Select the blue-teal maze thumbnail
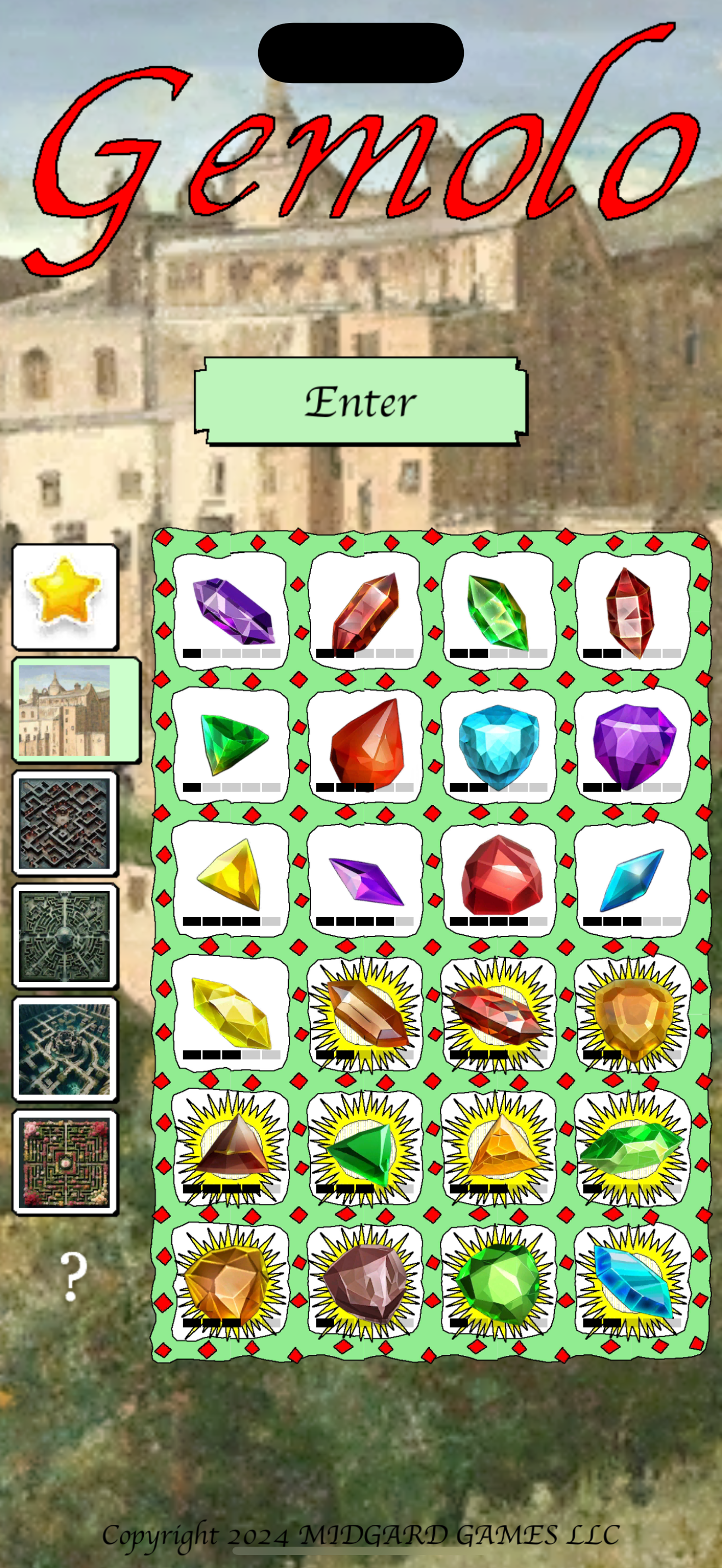The image size is (722, 1568). pyautogui.click(x=65, y=1049)
